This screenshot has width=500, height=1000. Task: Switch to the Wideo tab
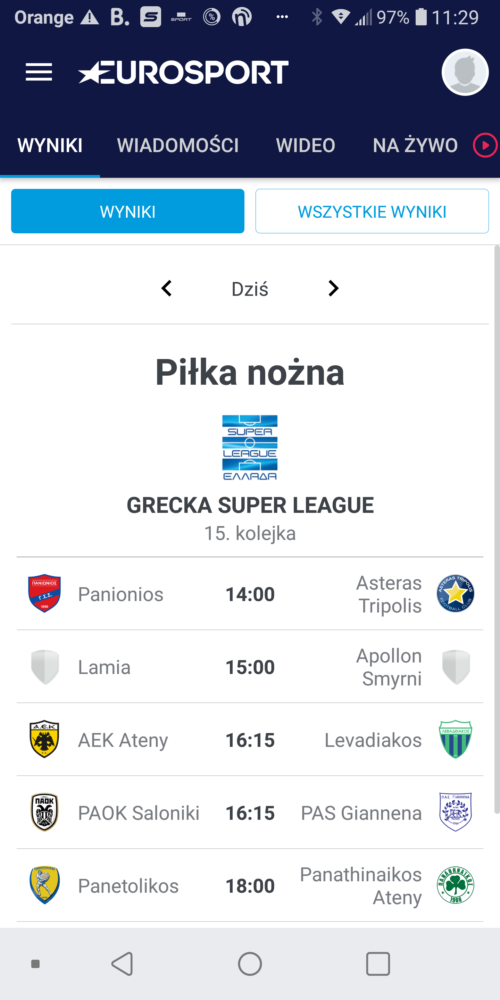click(x=305, y=145)
